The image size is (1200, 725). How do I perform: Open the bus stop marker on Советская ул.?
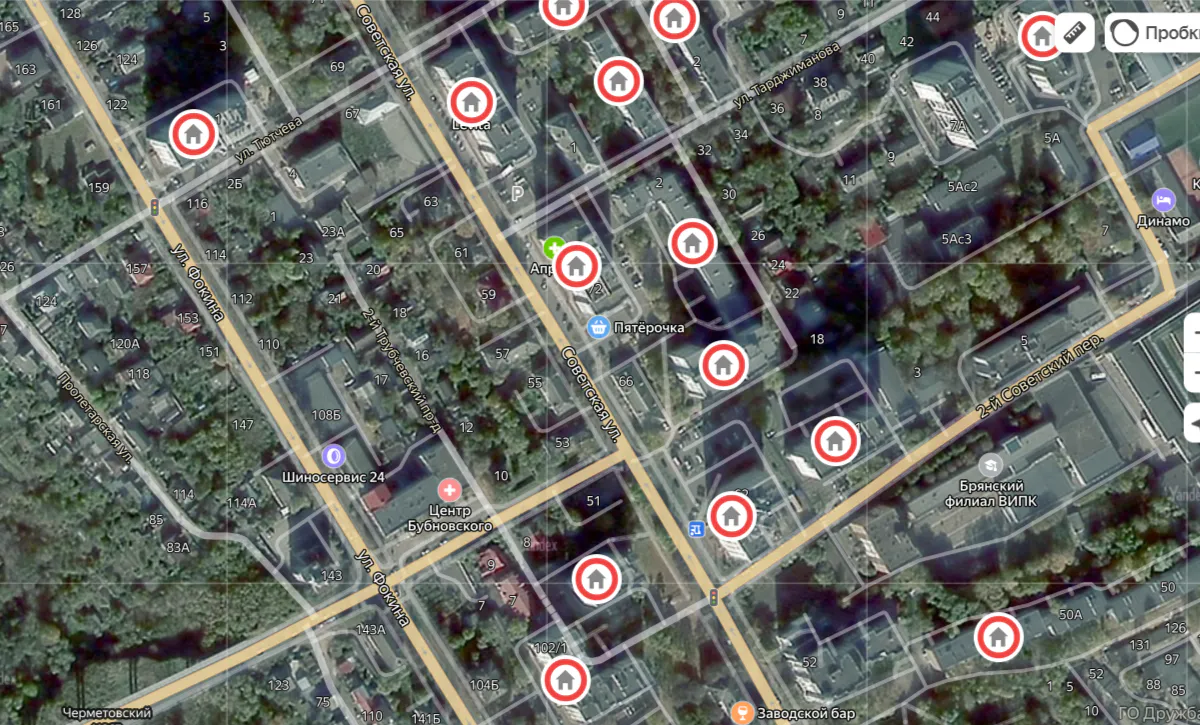(x=695, y=527)
